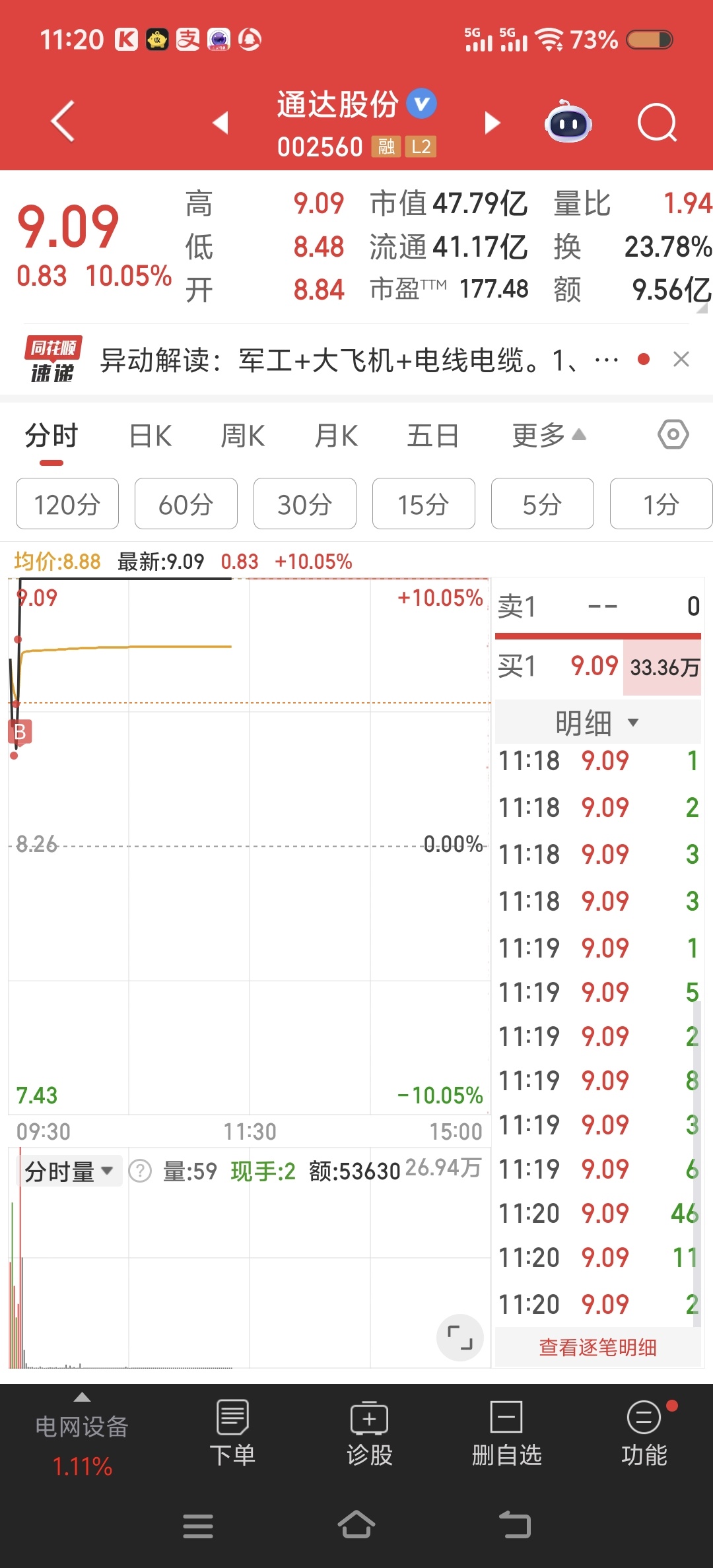Remove stock via 删自选

click(x=506, y=1433)
